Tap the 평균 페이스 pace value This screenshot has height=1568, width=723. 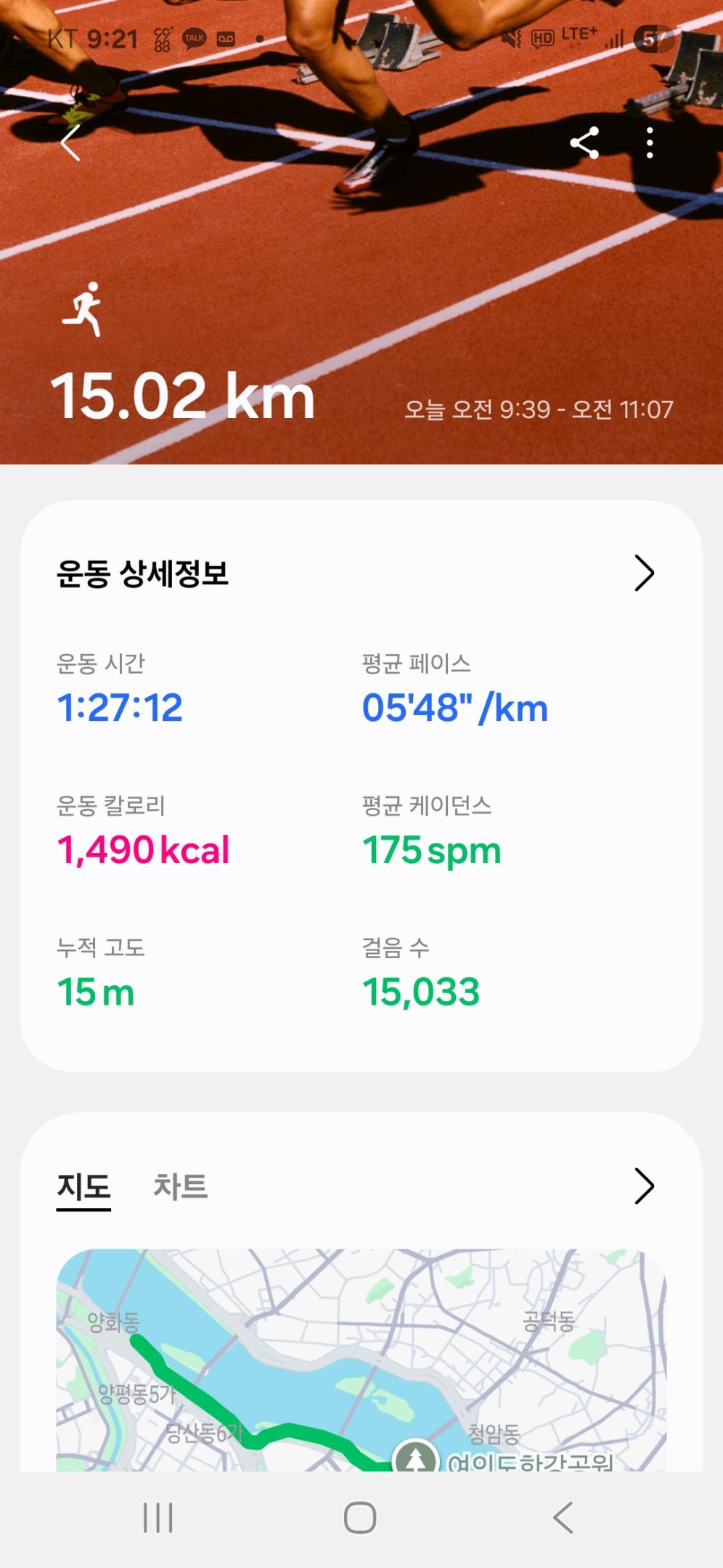pos(455,709)
